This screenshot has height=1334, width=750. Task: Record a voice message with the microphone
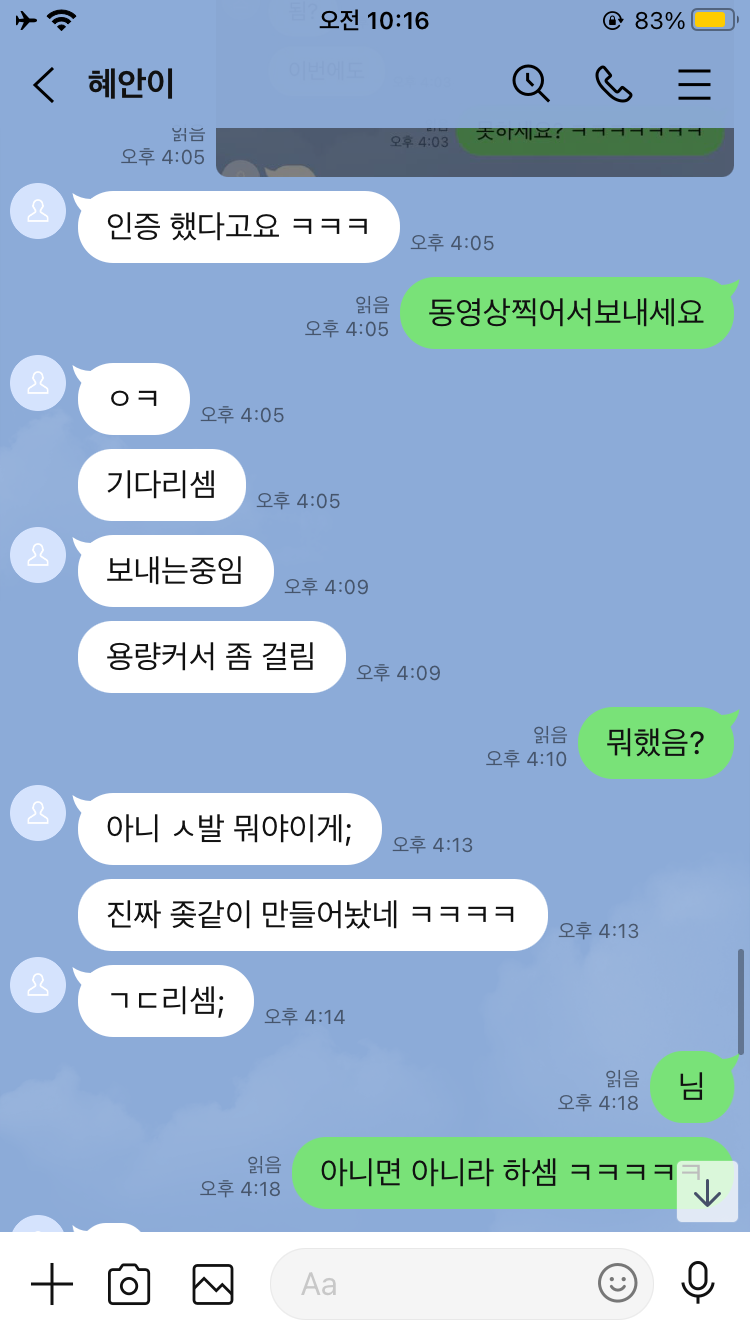pos(698,1283)
